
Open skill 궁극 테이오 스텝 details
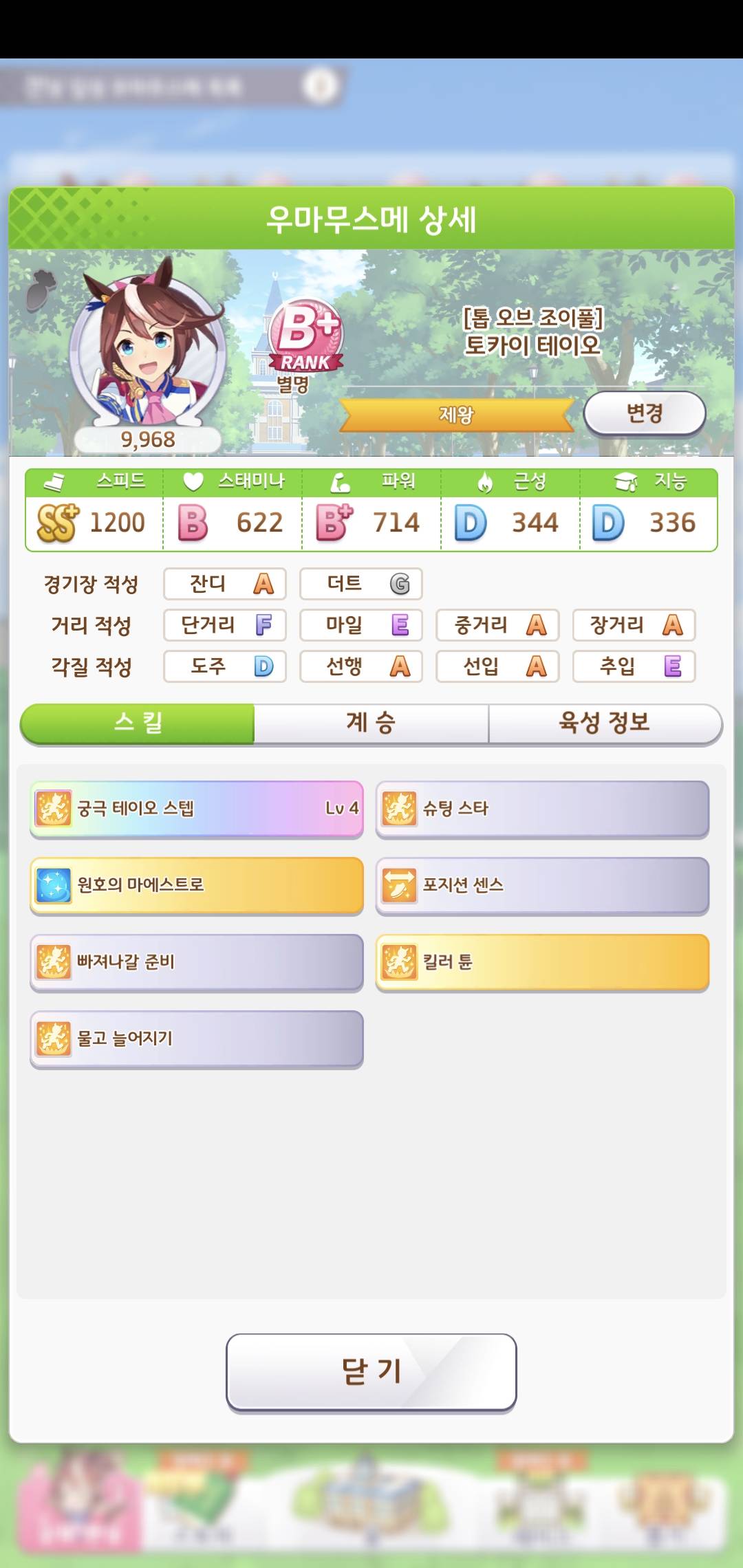197,808
